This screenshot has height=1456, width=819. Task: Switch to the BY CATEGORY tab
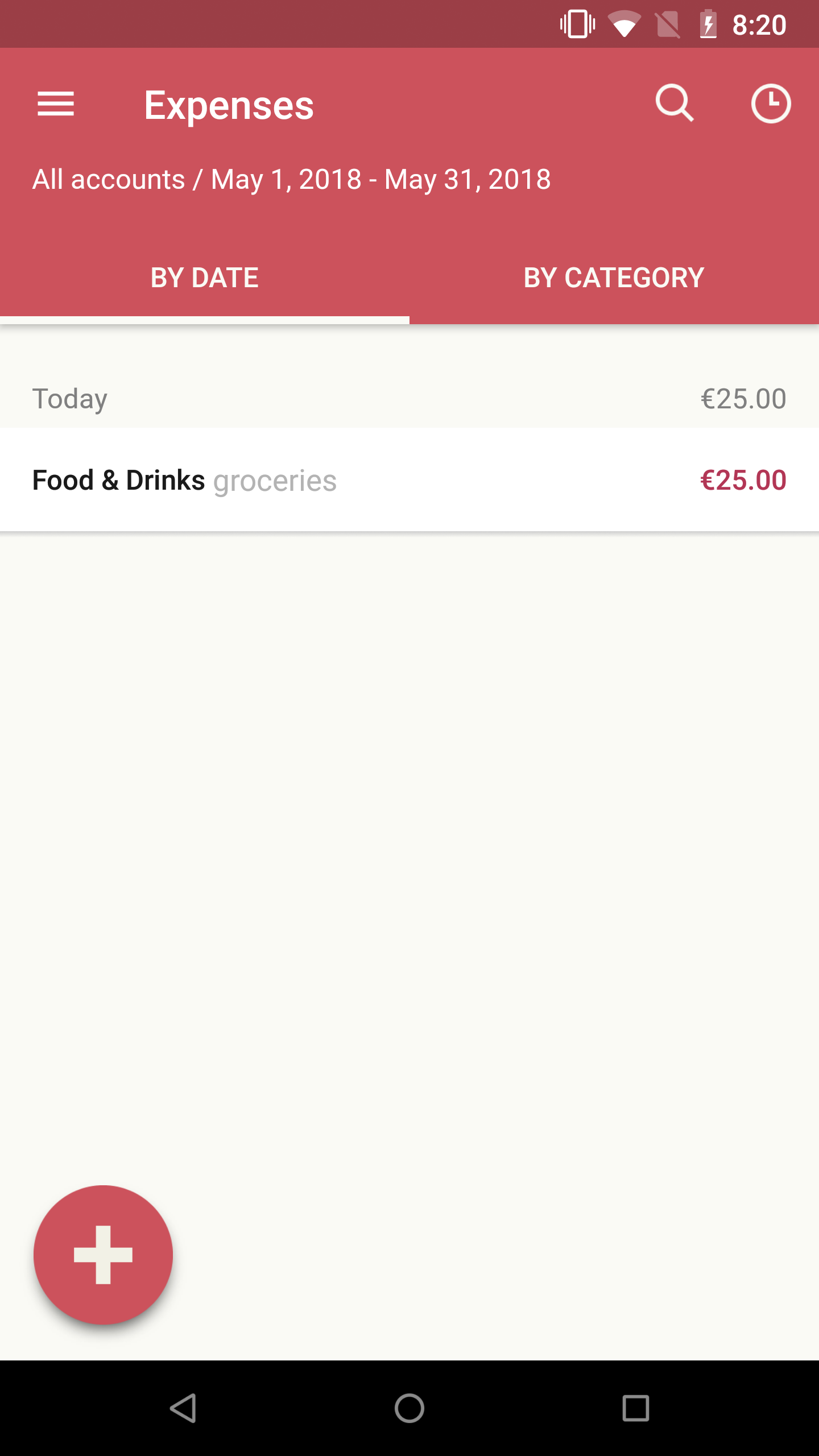click(x=614, y=278)
